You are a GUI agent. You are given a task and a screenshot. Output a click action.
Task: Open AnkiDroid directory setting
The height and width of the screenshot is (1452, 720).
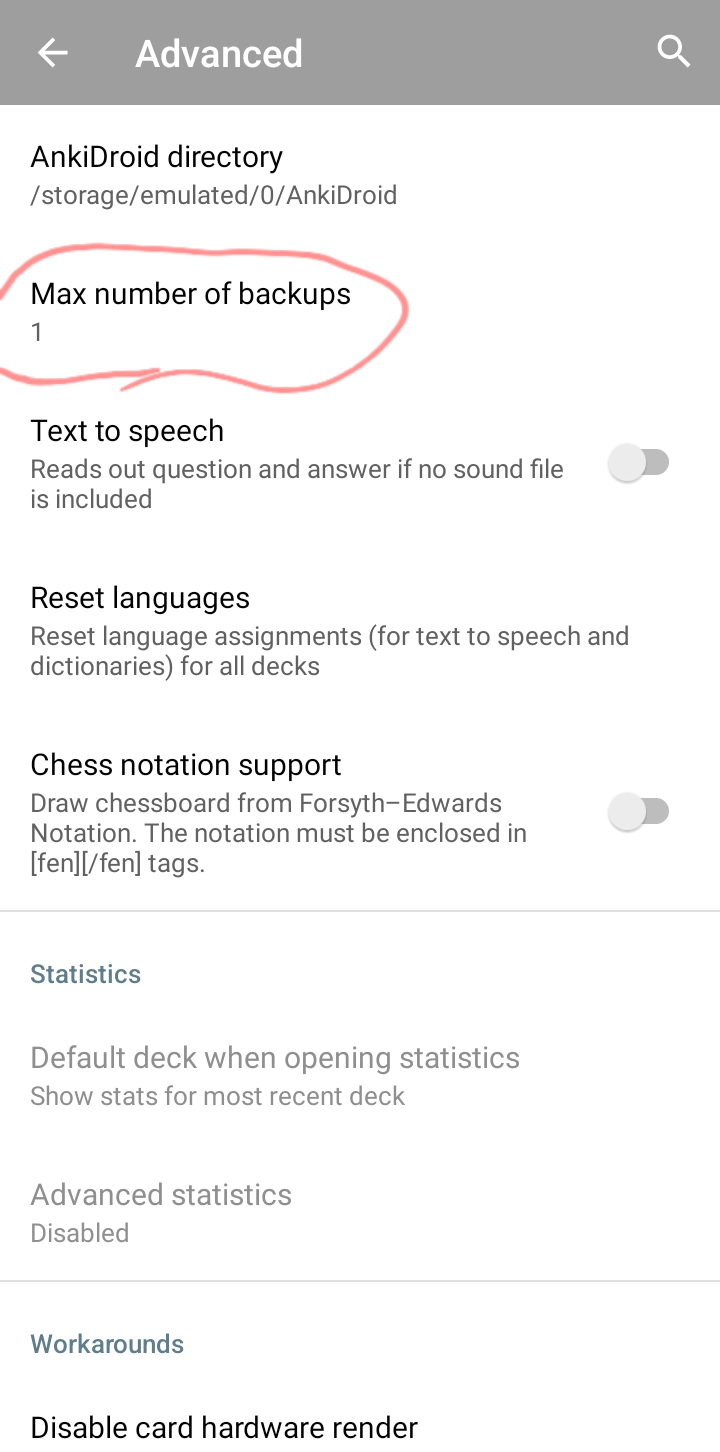click(157, 157)
